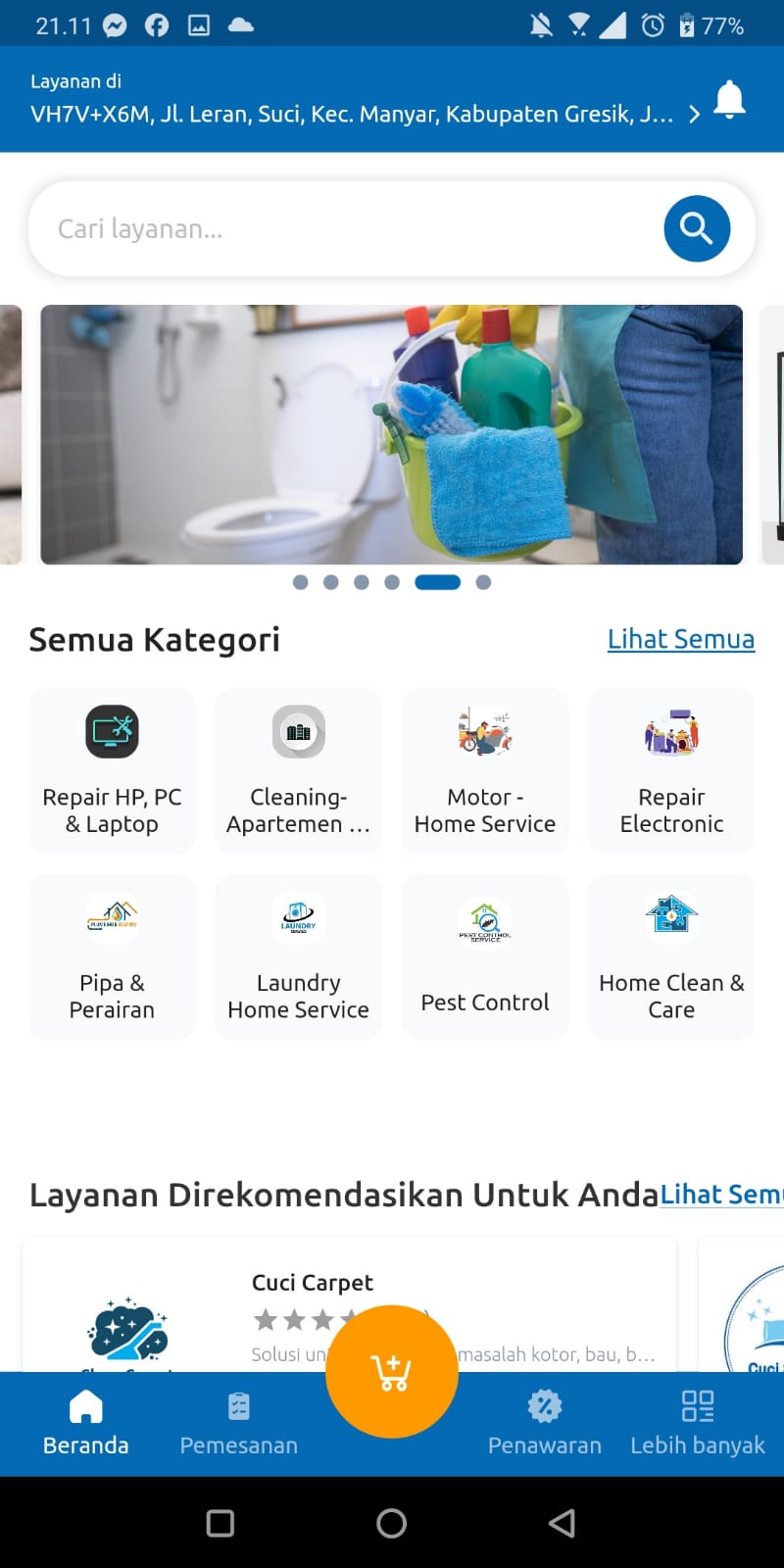
Task: Select the Cleaning-Apartemen category
Action: click(298, 771)
